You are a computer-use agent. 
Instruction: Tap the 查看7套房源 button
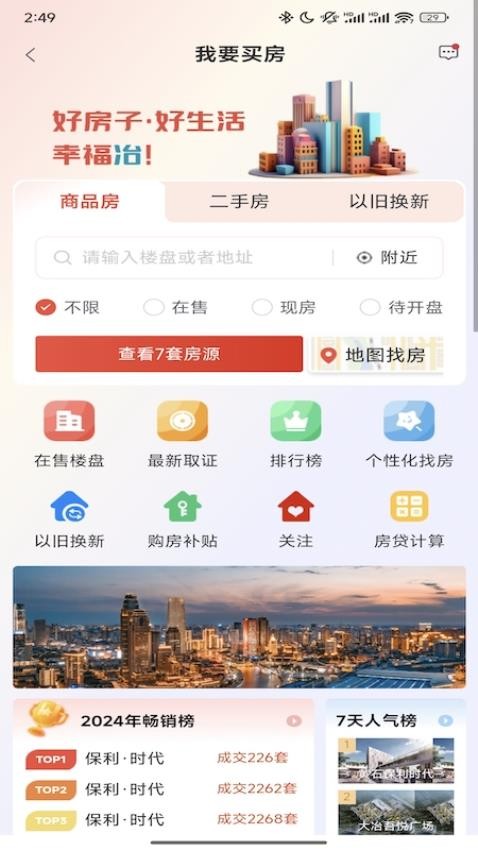coord(169,354)
